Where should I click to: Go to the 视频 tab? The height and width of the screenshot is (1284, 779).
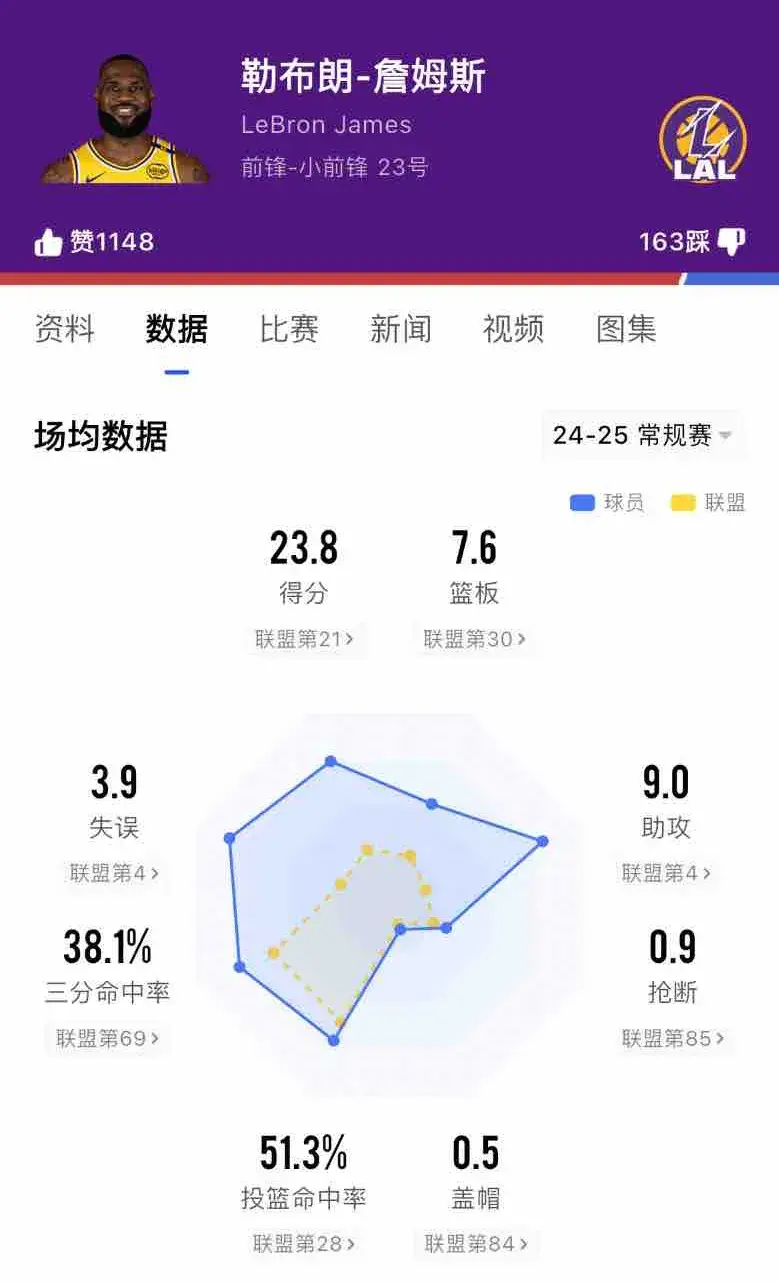pyautogui.click(x=513, y=329)
